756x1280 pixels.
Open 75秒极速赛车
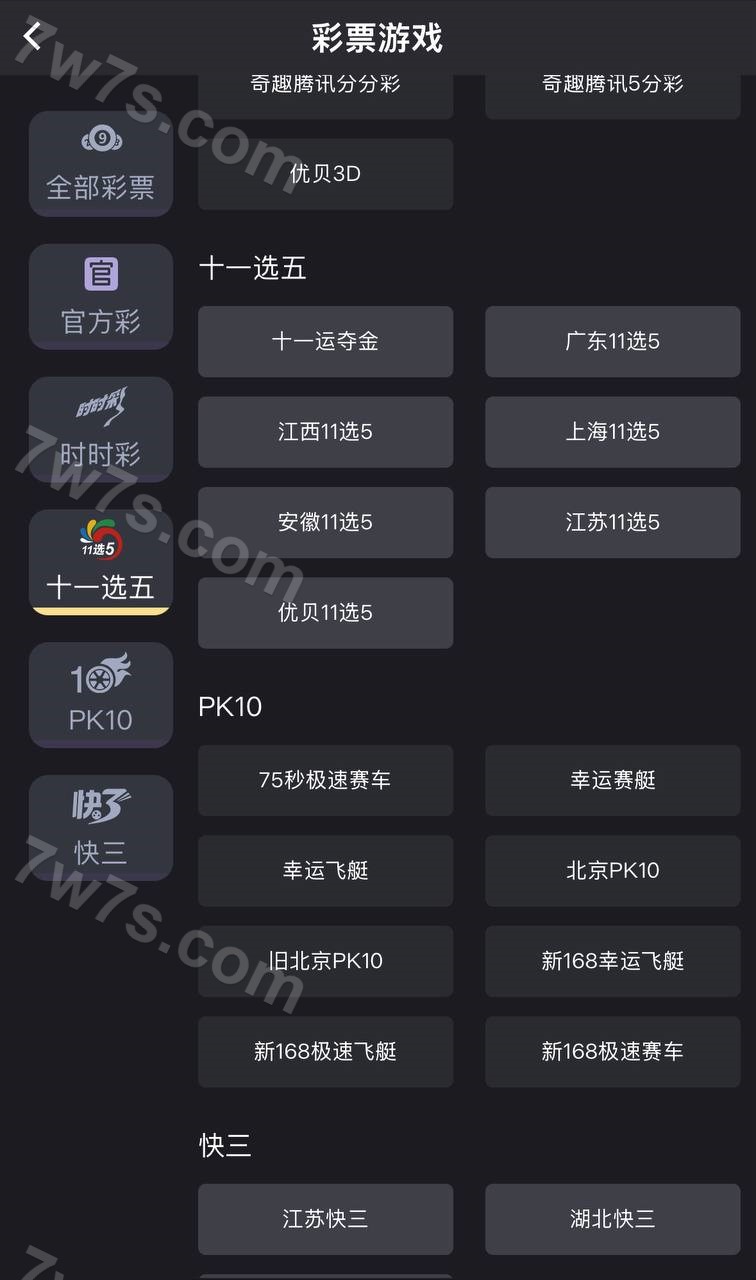(325, 780)
